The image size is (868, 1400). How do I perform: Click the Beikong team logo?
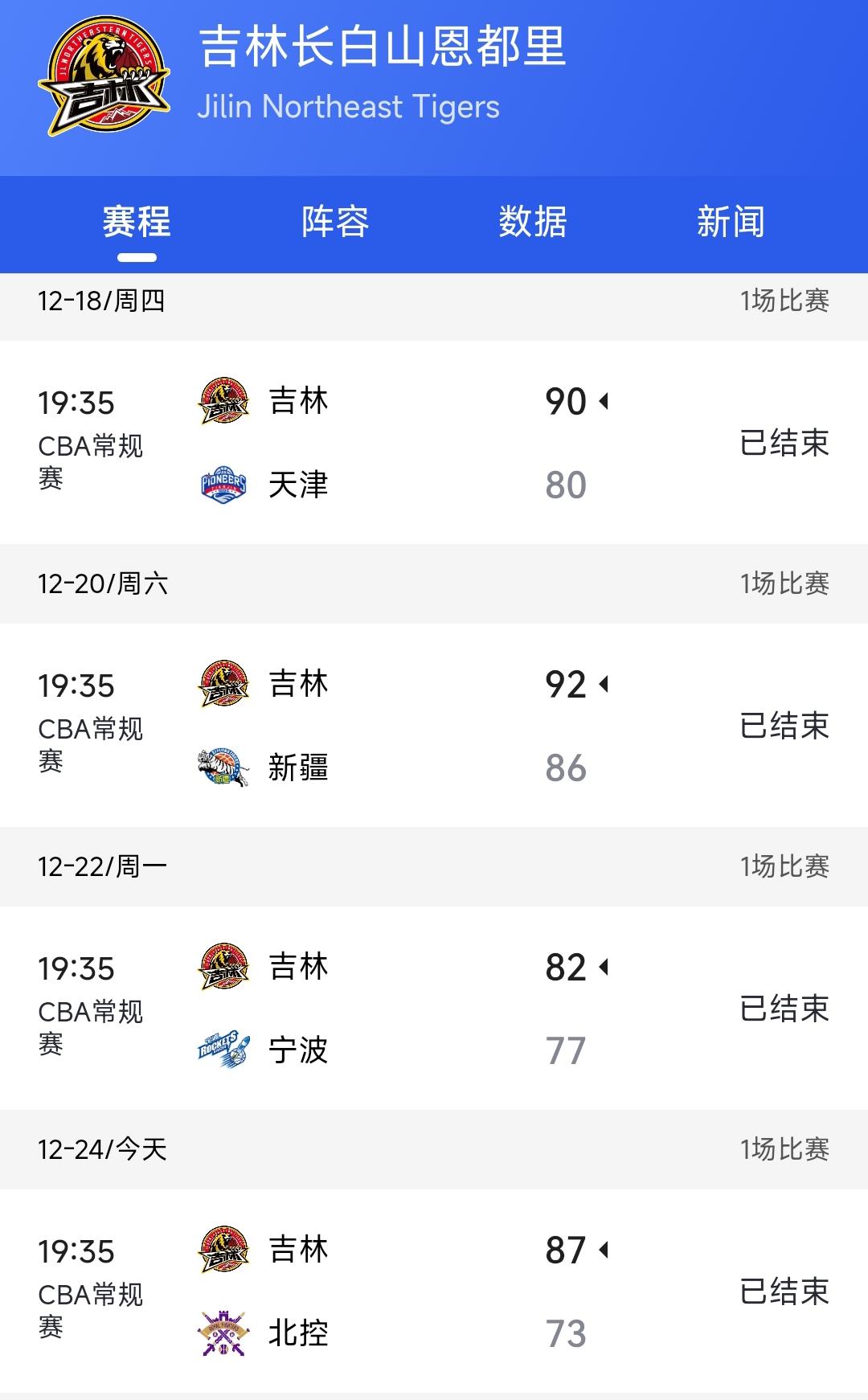225,1332
